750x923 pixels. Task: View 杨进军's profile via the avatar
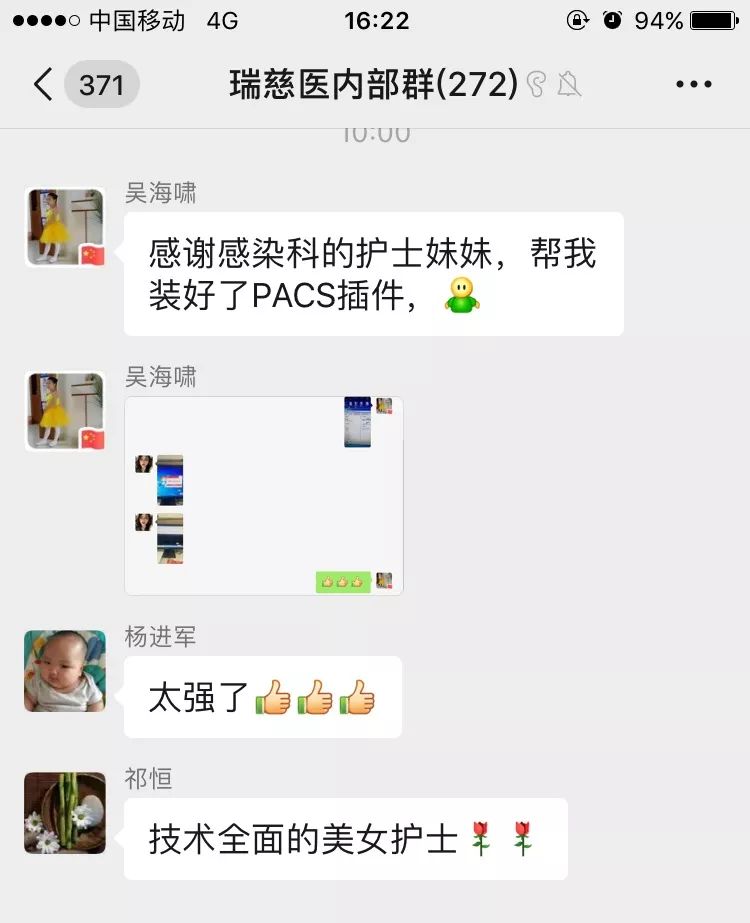[x=65, y=671]
